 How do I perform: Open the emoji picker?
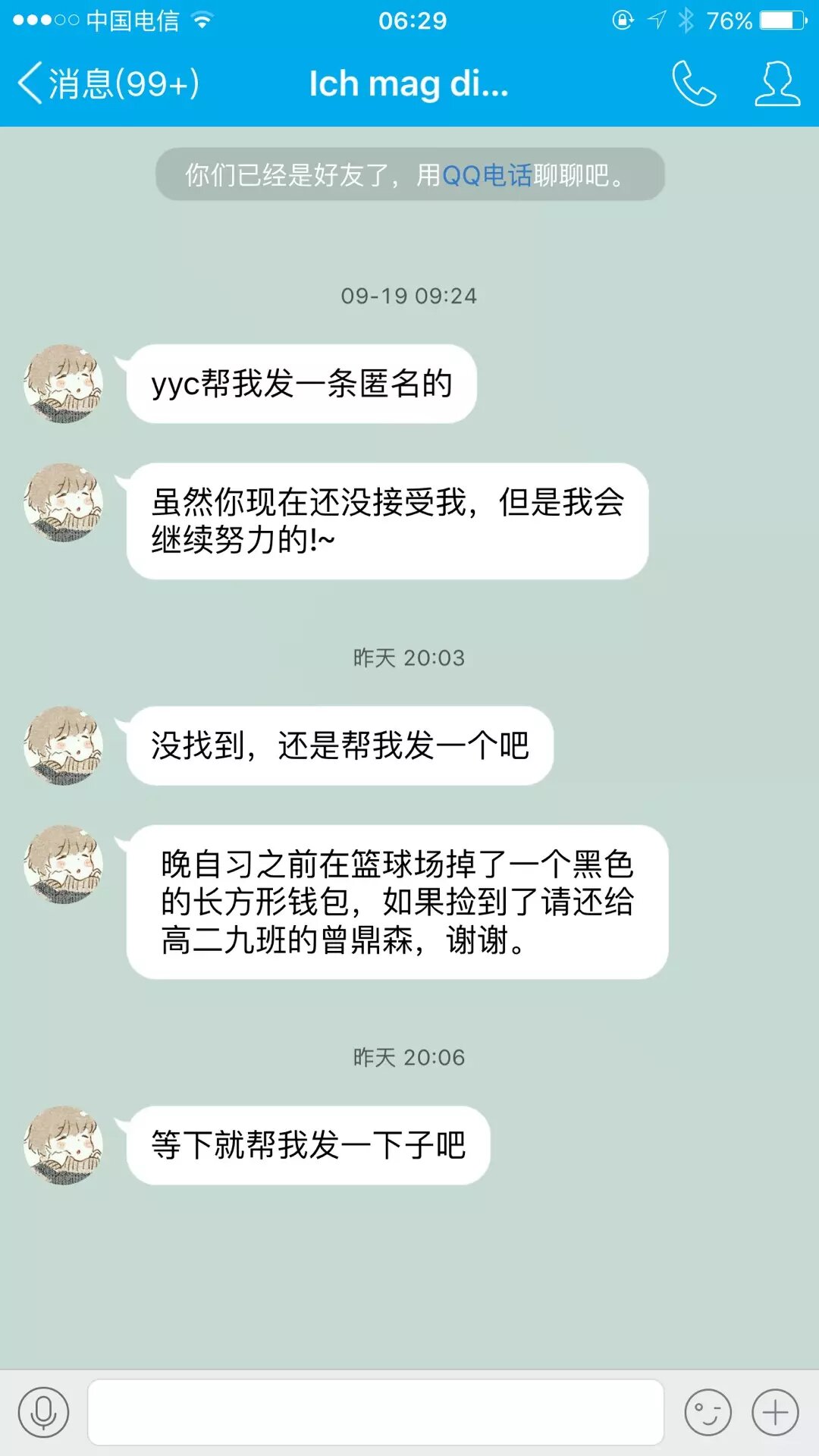tap(708, 1412)
